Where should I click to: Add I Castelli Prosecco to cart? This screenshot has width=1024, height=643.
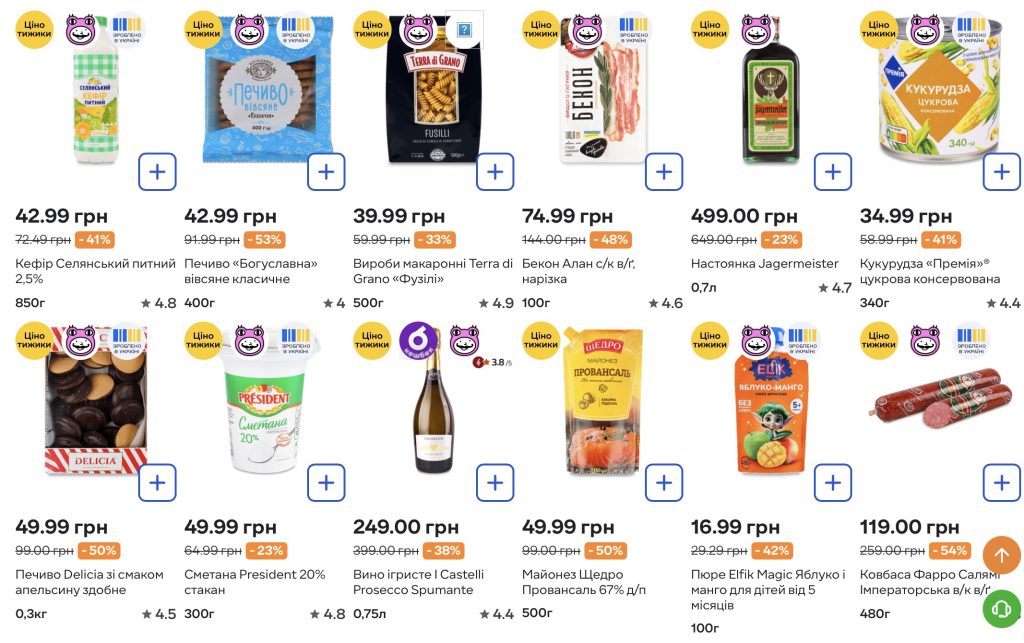(495, 483)
